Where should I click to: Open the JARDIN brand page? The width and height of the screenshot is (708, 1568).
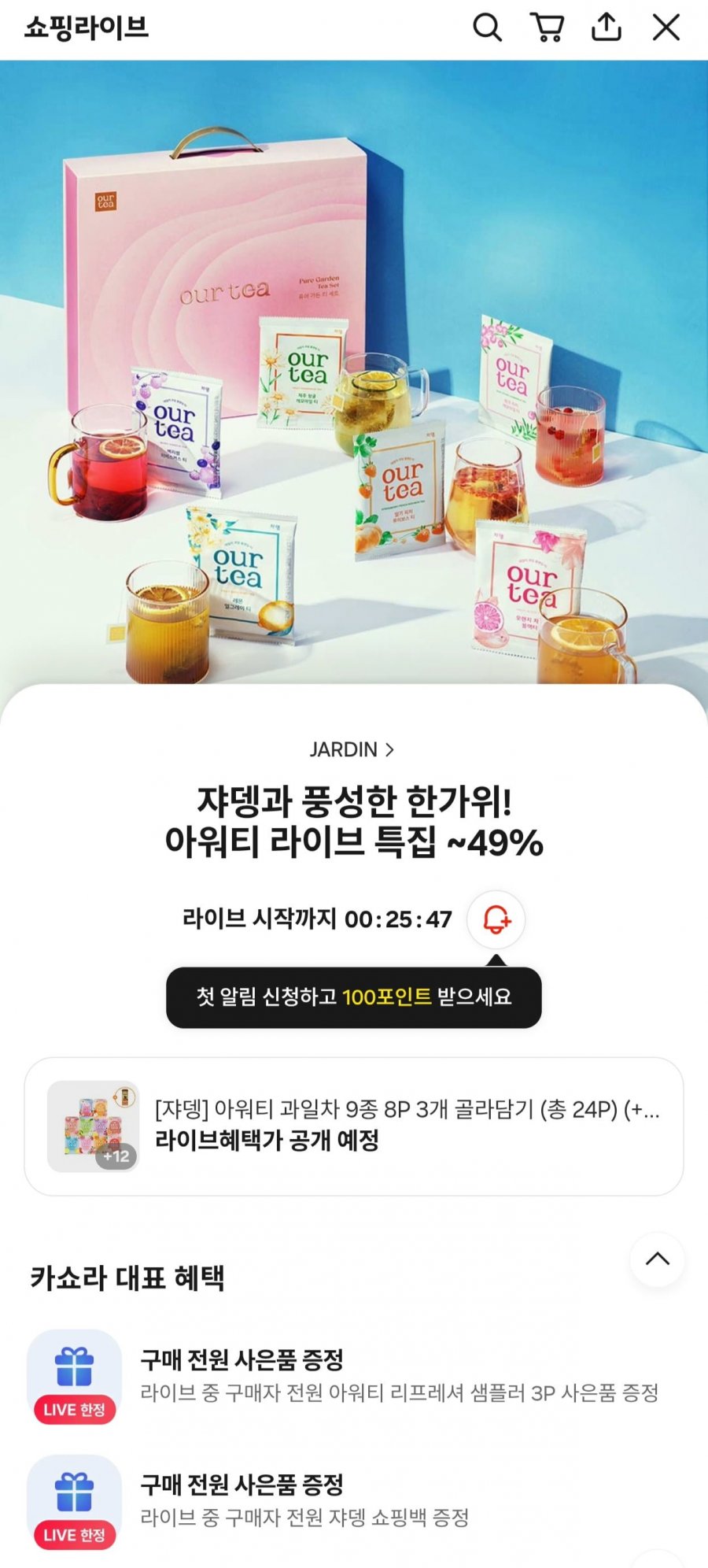coord(352,749)
